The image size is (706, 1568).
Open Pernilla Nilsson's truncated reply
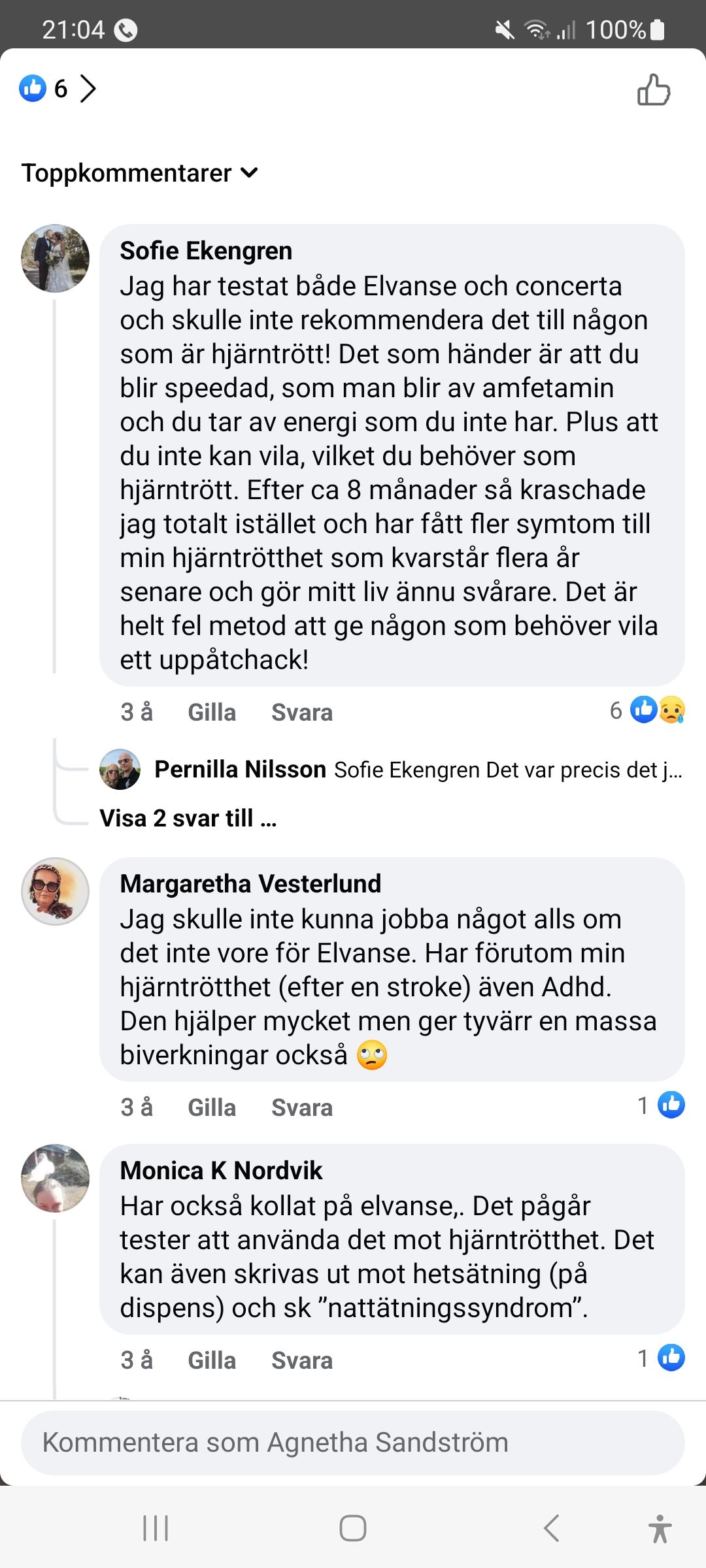418,770
